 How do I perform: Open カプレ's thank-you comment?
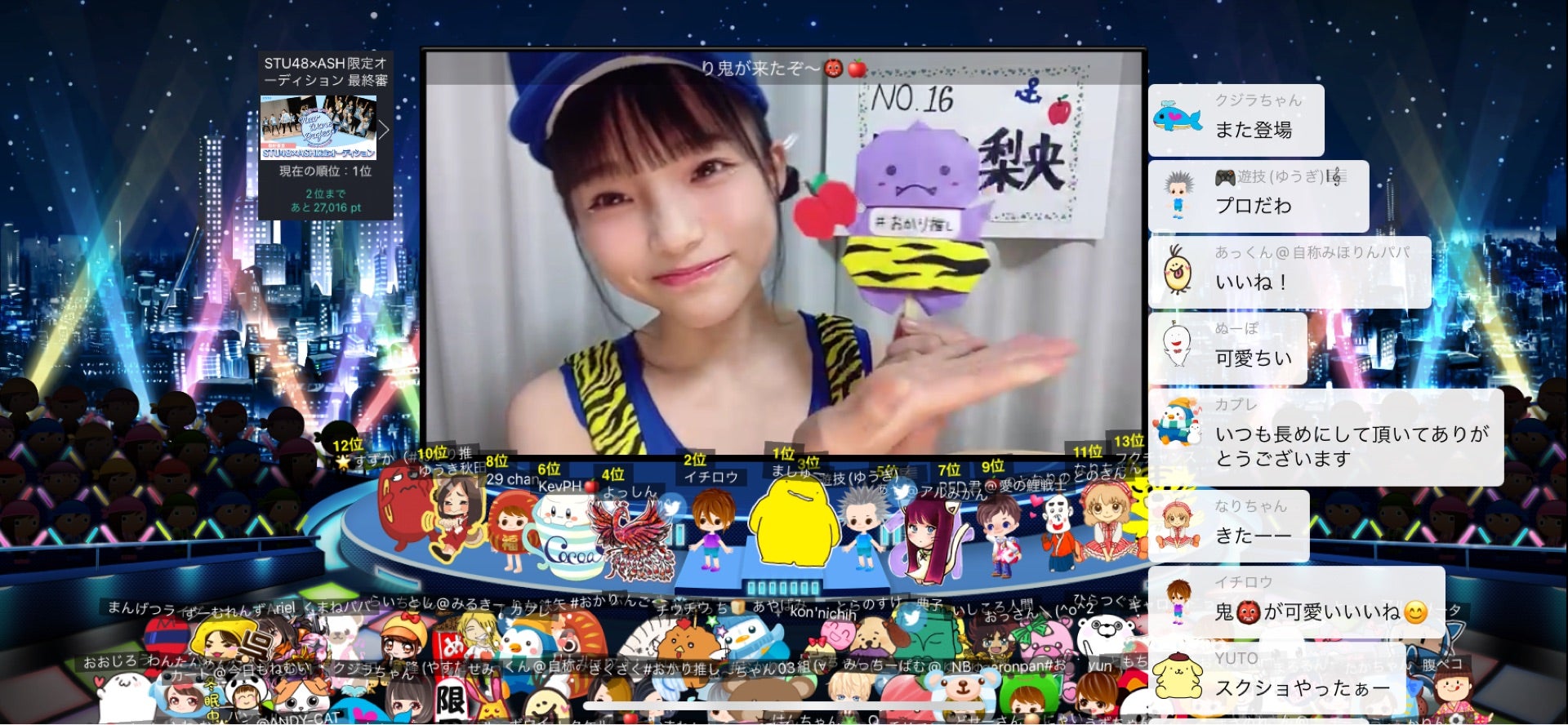tap(1325, 436)
